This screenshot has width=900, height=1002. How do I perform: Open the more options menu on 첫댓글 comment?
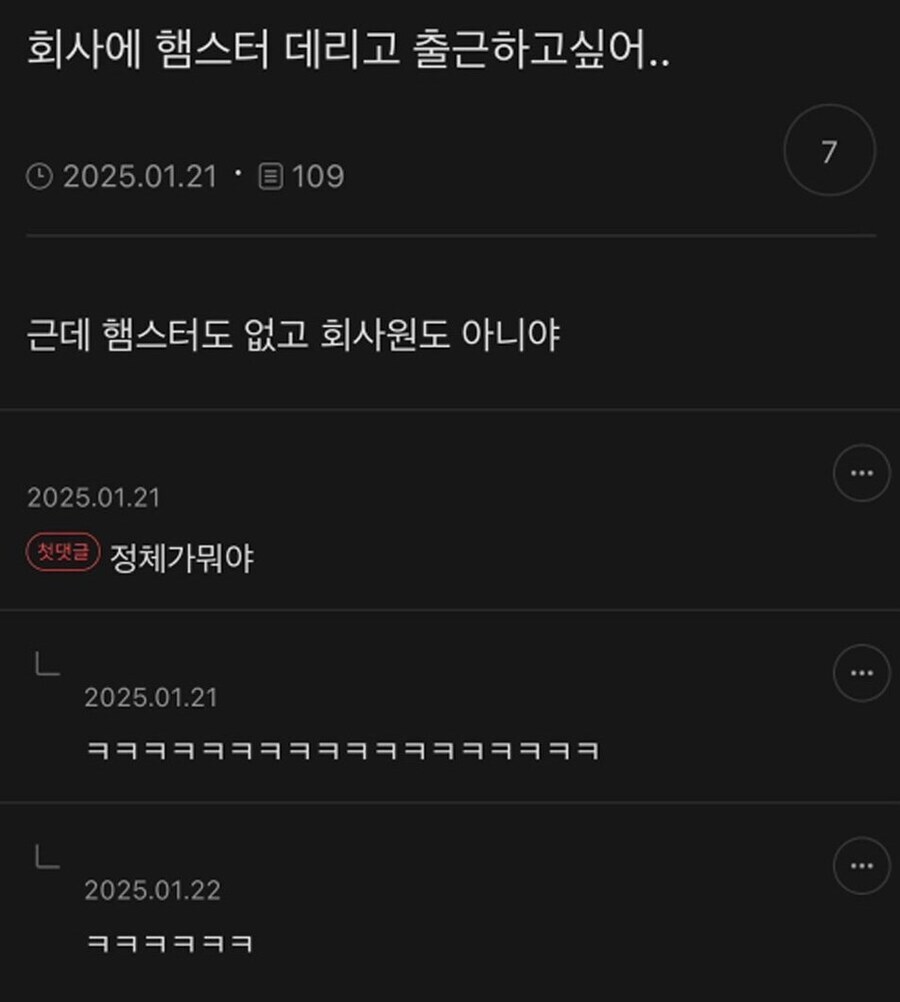click(860, 472)
